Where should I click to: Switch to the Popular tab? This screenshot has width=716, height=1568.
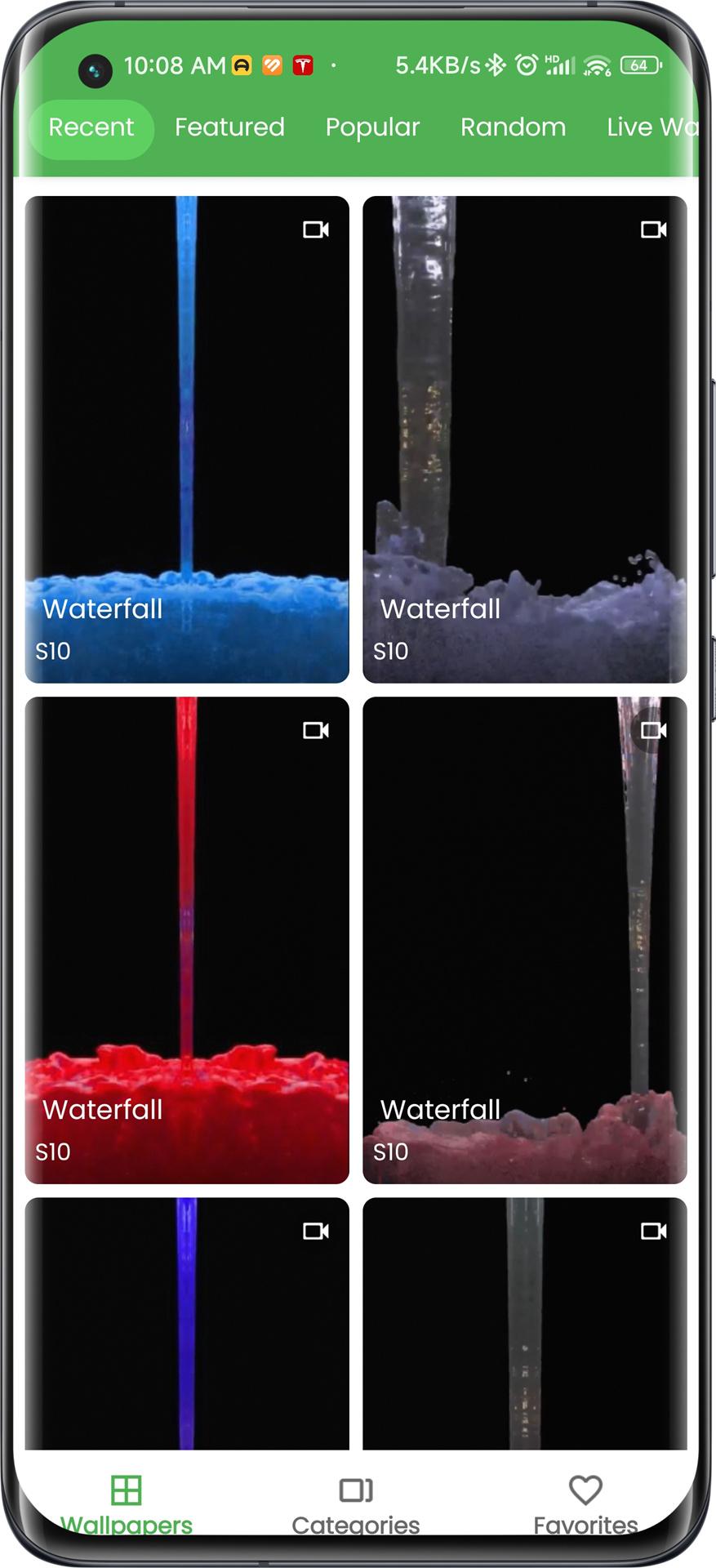[372, 128]
